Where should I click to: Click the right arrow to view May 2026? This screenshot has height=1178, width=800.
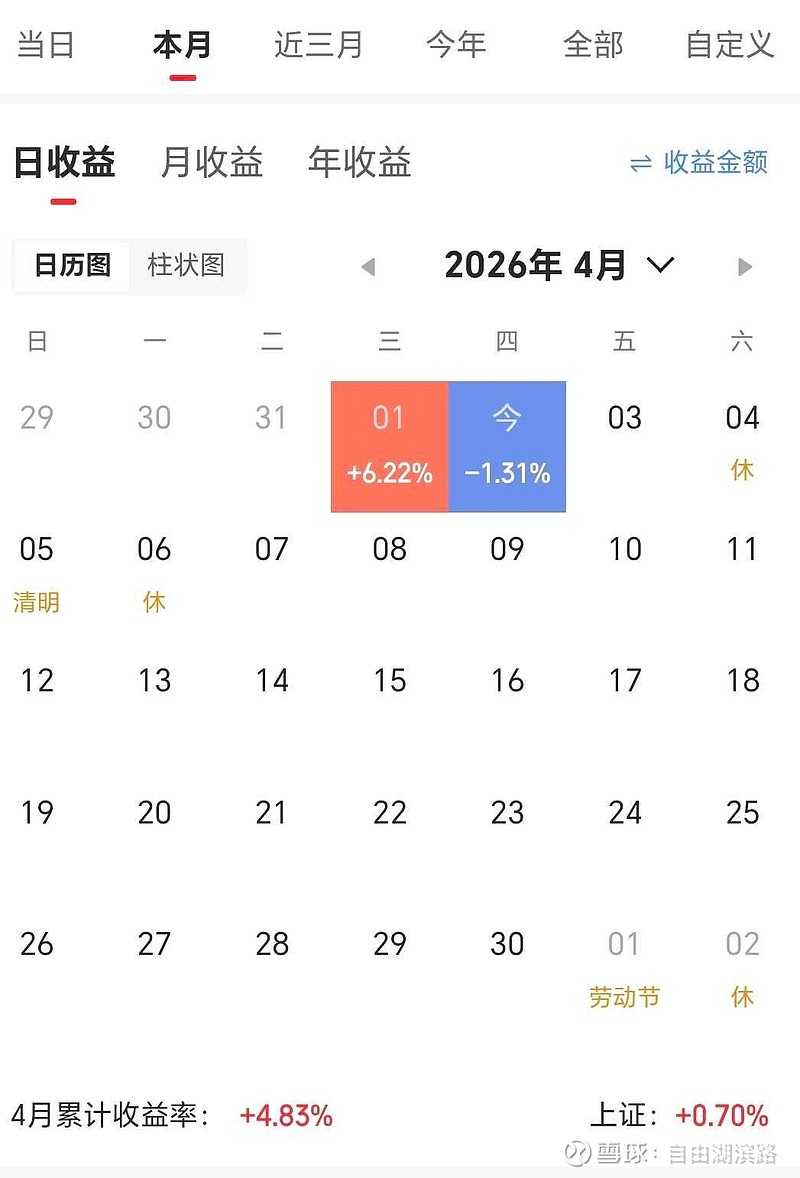[744, 266]
